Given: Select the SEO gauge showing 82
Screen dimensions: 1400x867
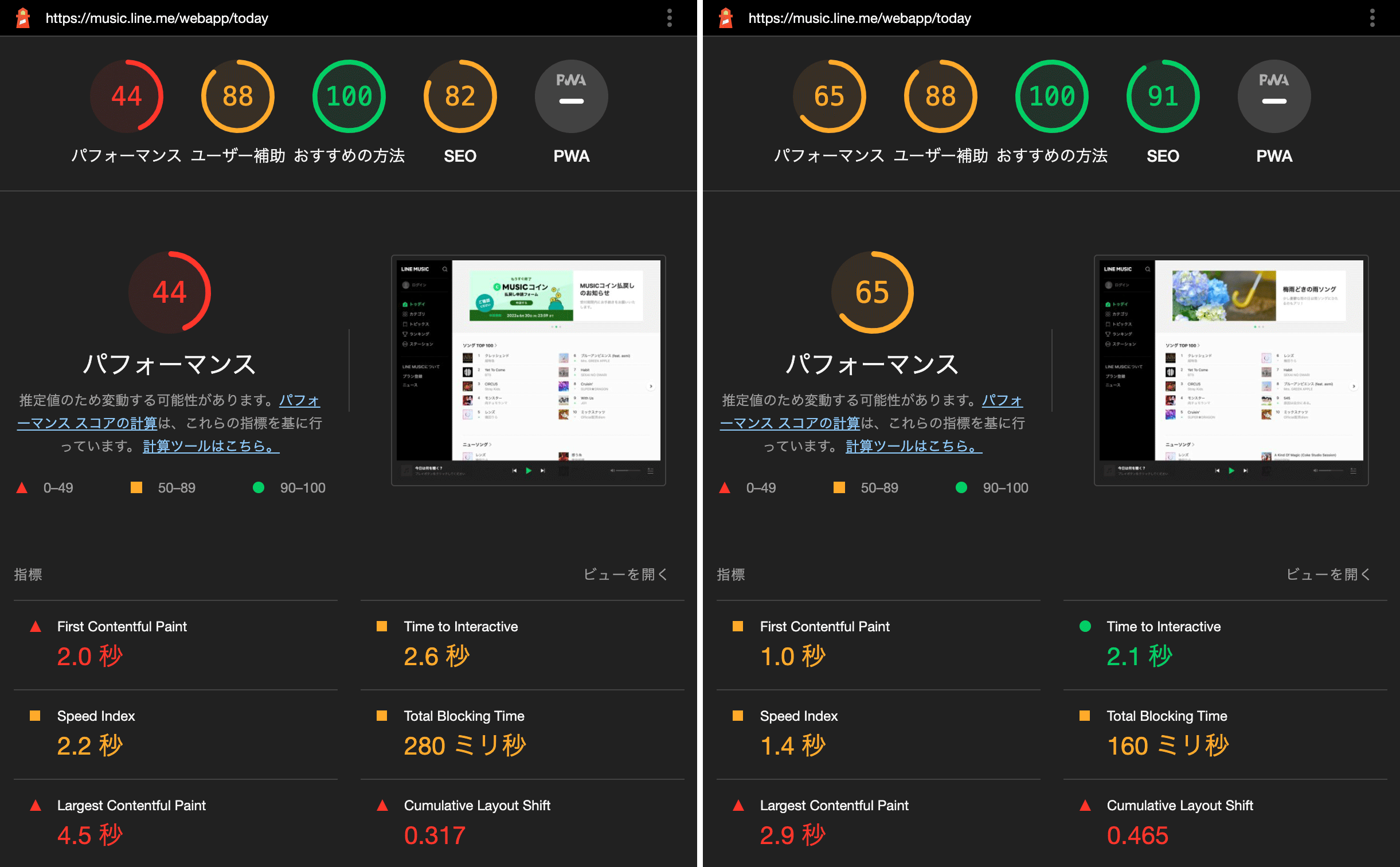Looking at the screenshot, I should coord(460,96).
